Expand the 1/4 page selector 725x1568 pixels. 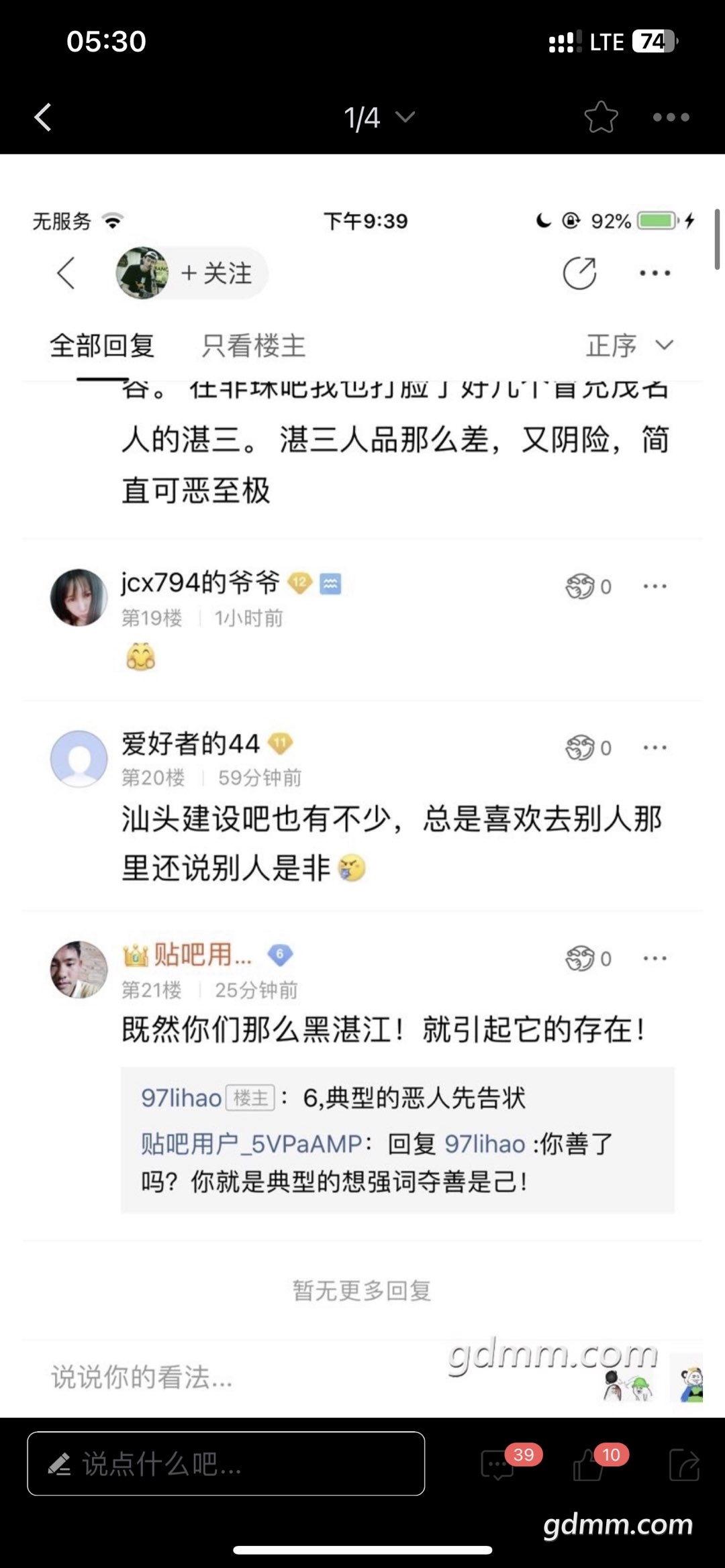click(379, 118)
